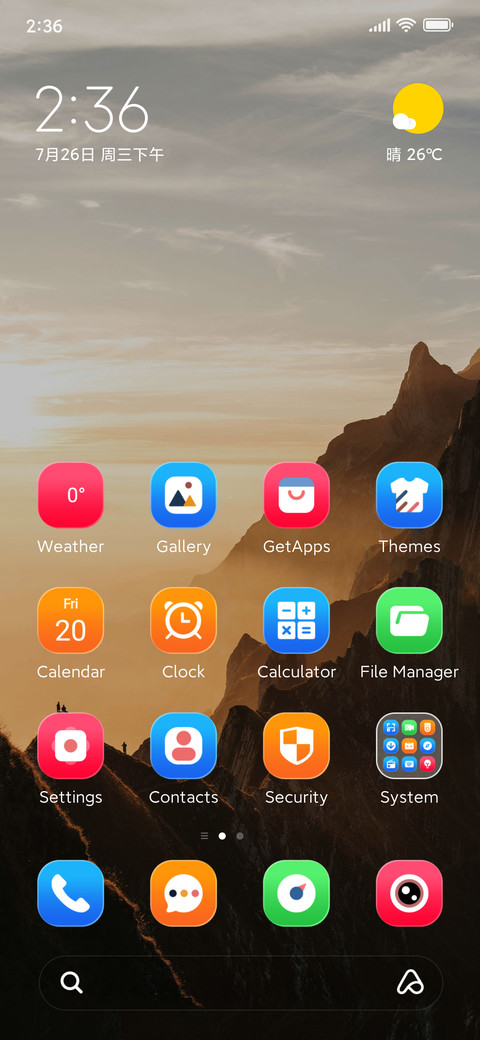Image resolution: width=480 pixels, height=1040 pixels.
Task: Launch the Clock app
Action: tap(184, 620)
